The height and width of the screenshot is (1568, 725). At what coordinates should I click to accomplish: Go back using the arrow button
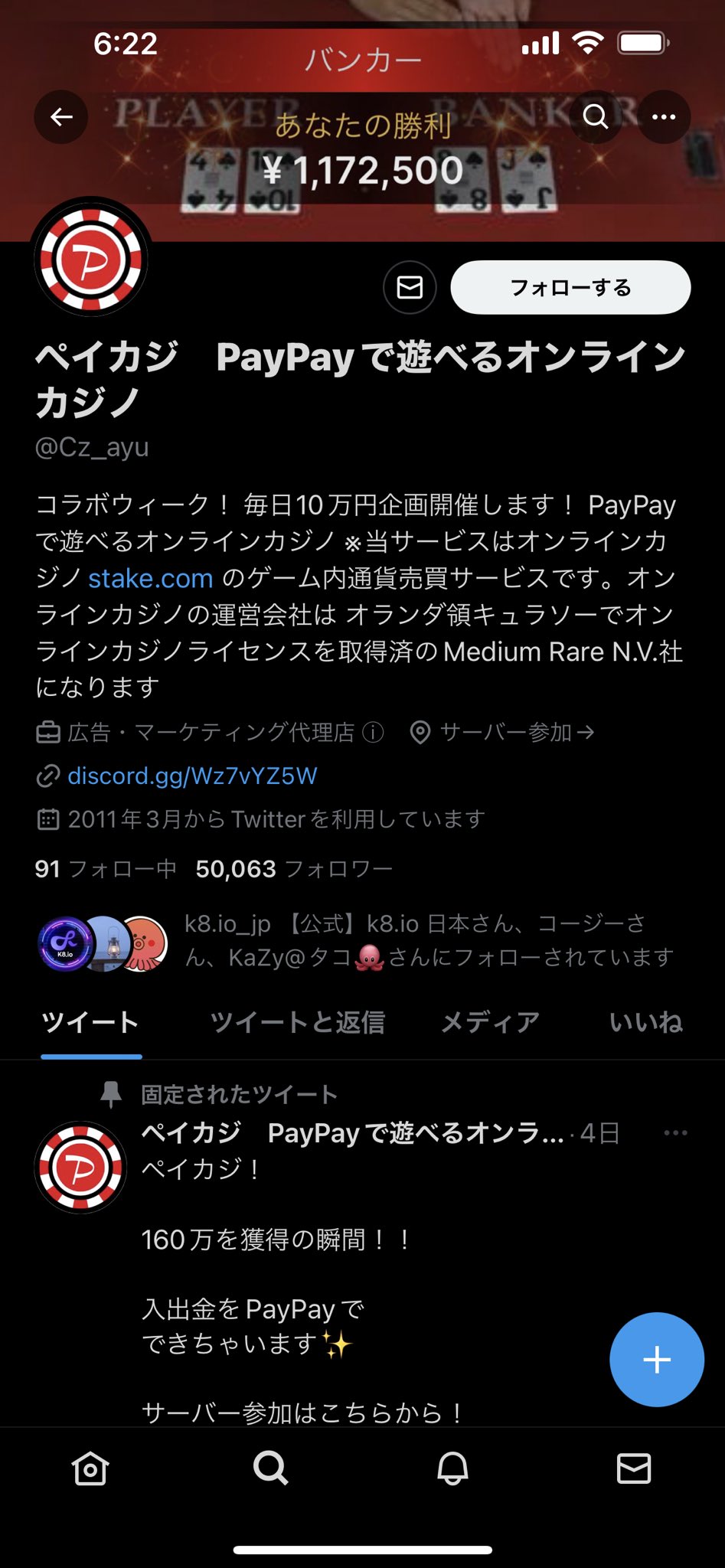[60, 117]
